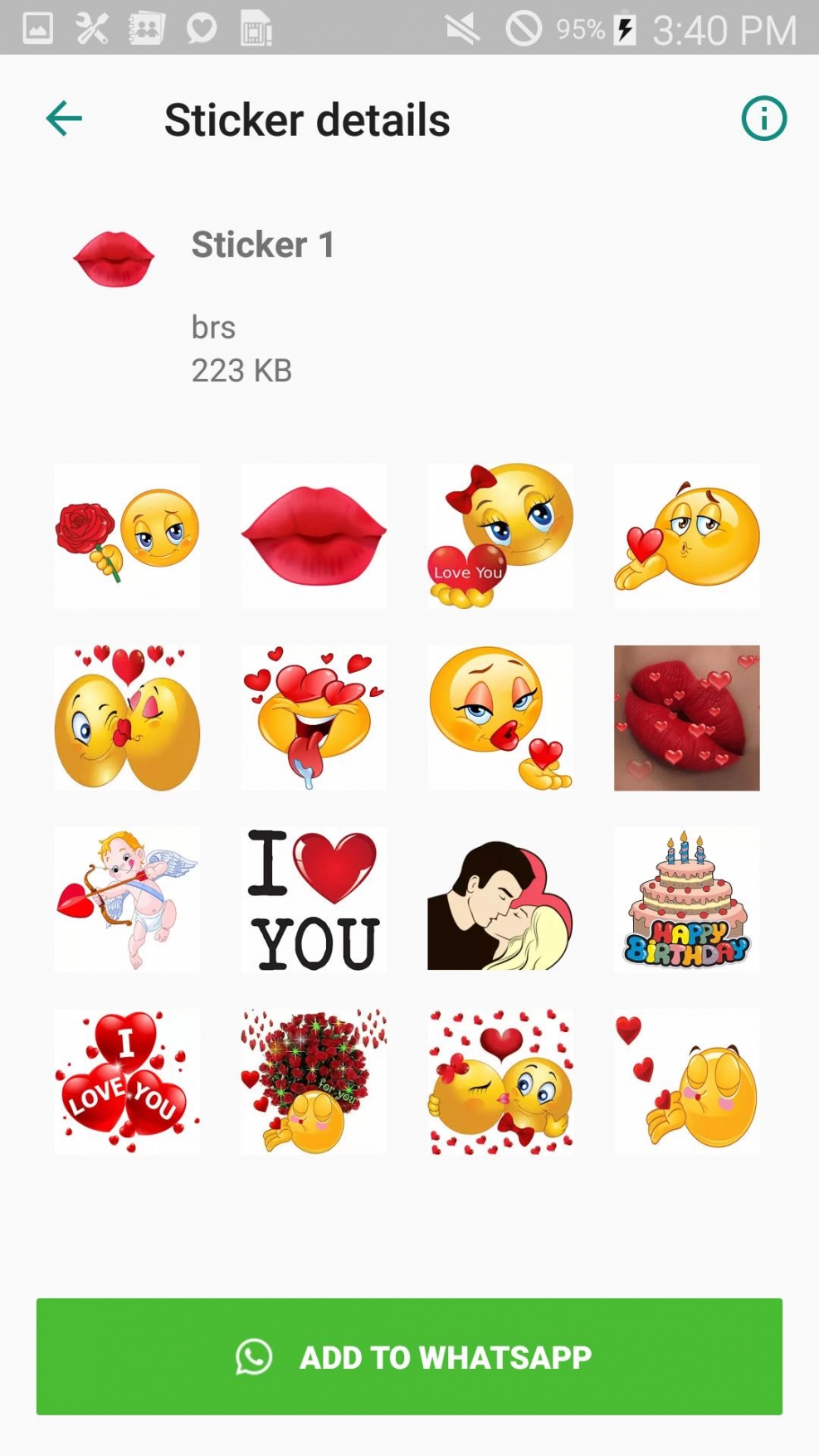Image resolution: width=819 pixels, height=1456 pixels.
Task: Open the info icon on Sticker details
Action: [763, 119]
